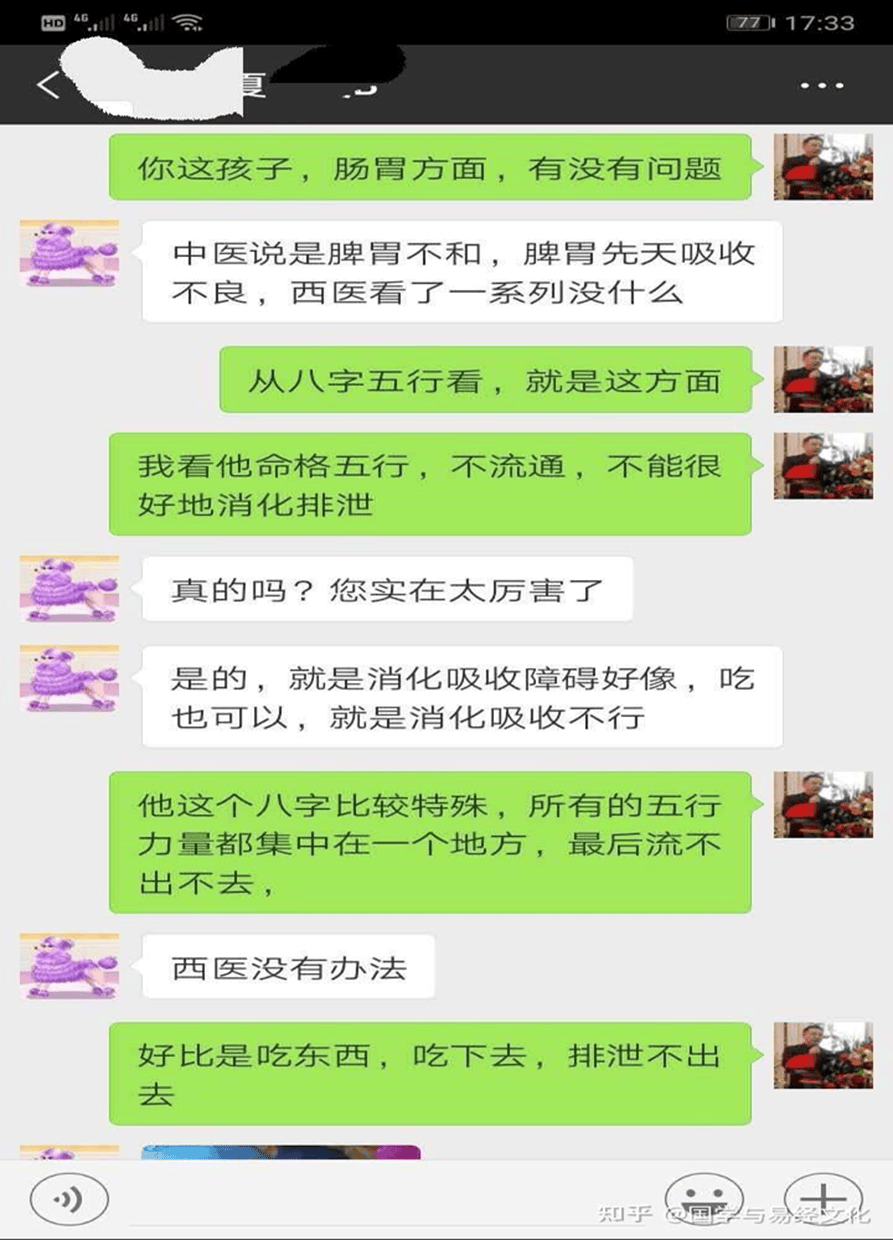Open poodle avatar beside 西医没有办法 message
The image size is (893, 1240).
tap(70, 966)
